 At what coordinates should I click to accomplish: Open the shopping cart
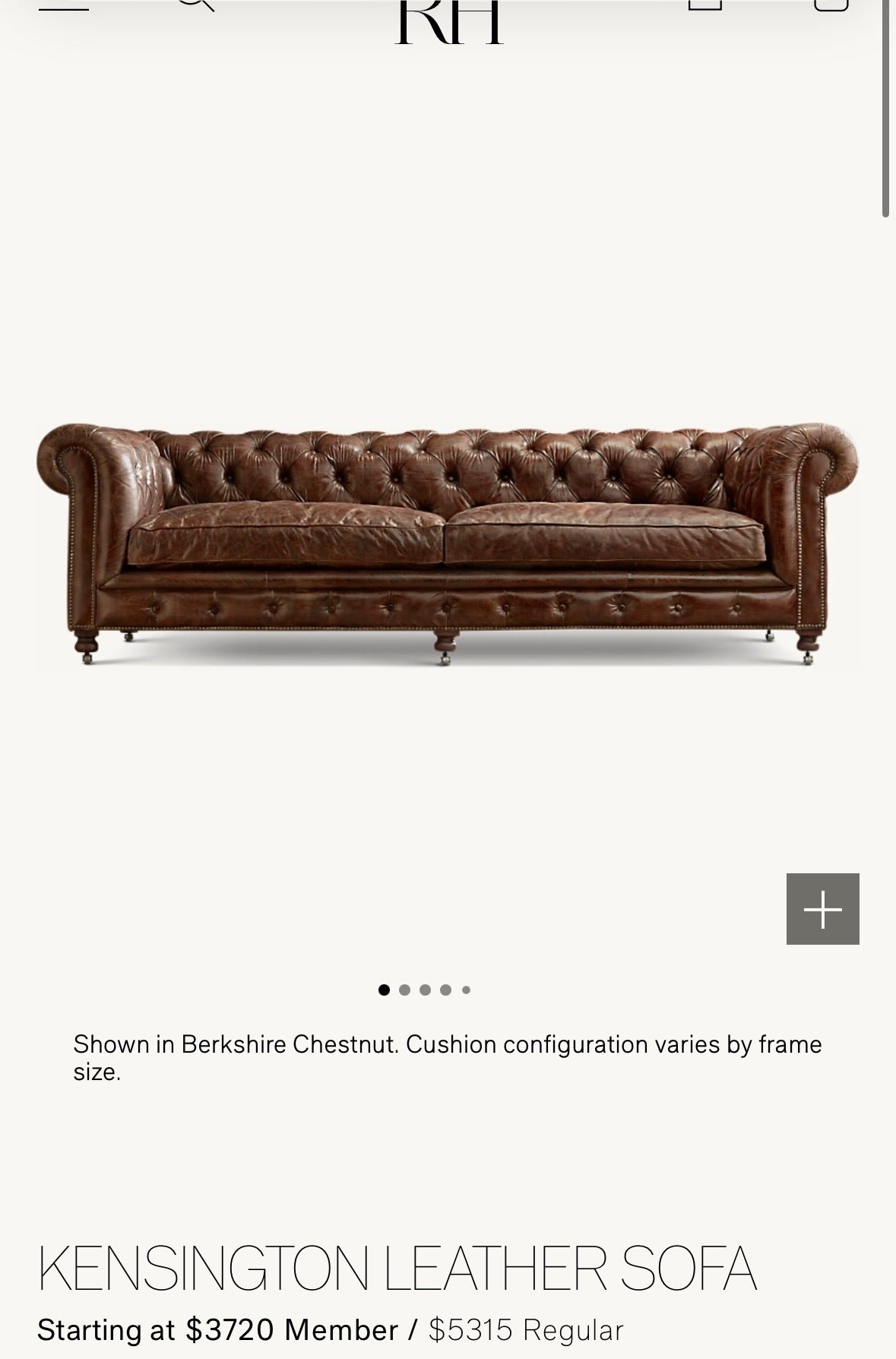click(x=830, y=5)
